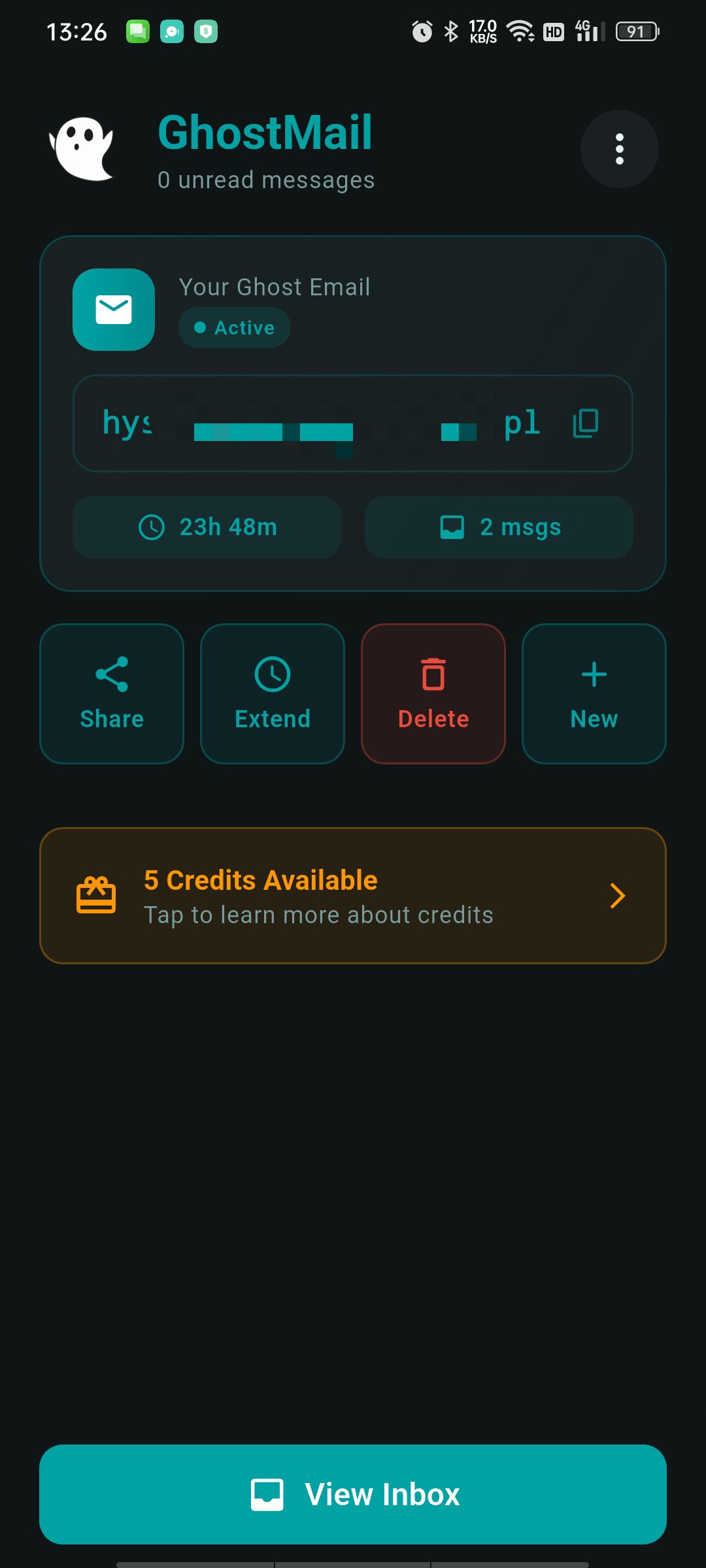The height and width of the screenshot is (1568, 706).
Task: Tap the 2 msgs chip
Action: coord(499,527)
